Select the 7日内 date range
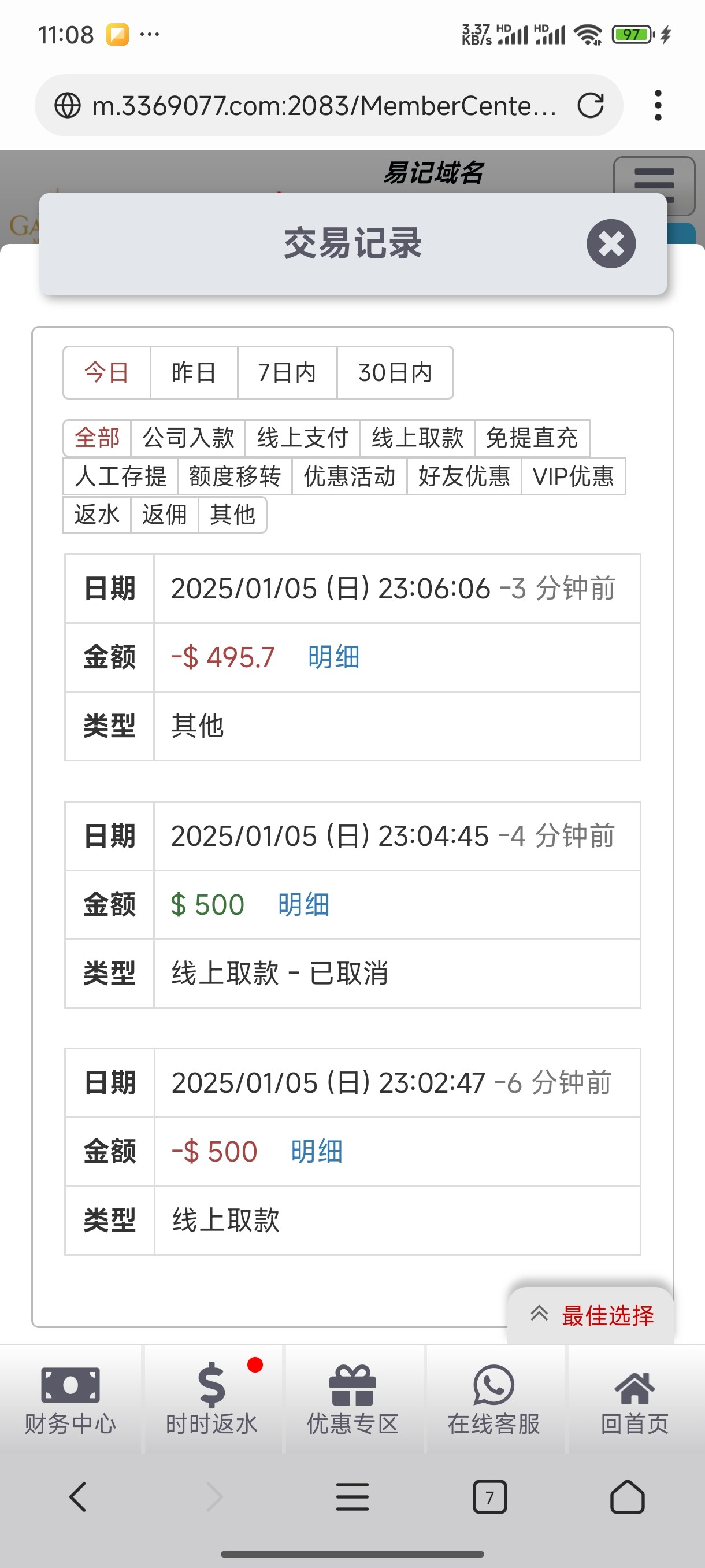 pyautogui.click(x=287, y=372)
